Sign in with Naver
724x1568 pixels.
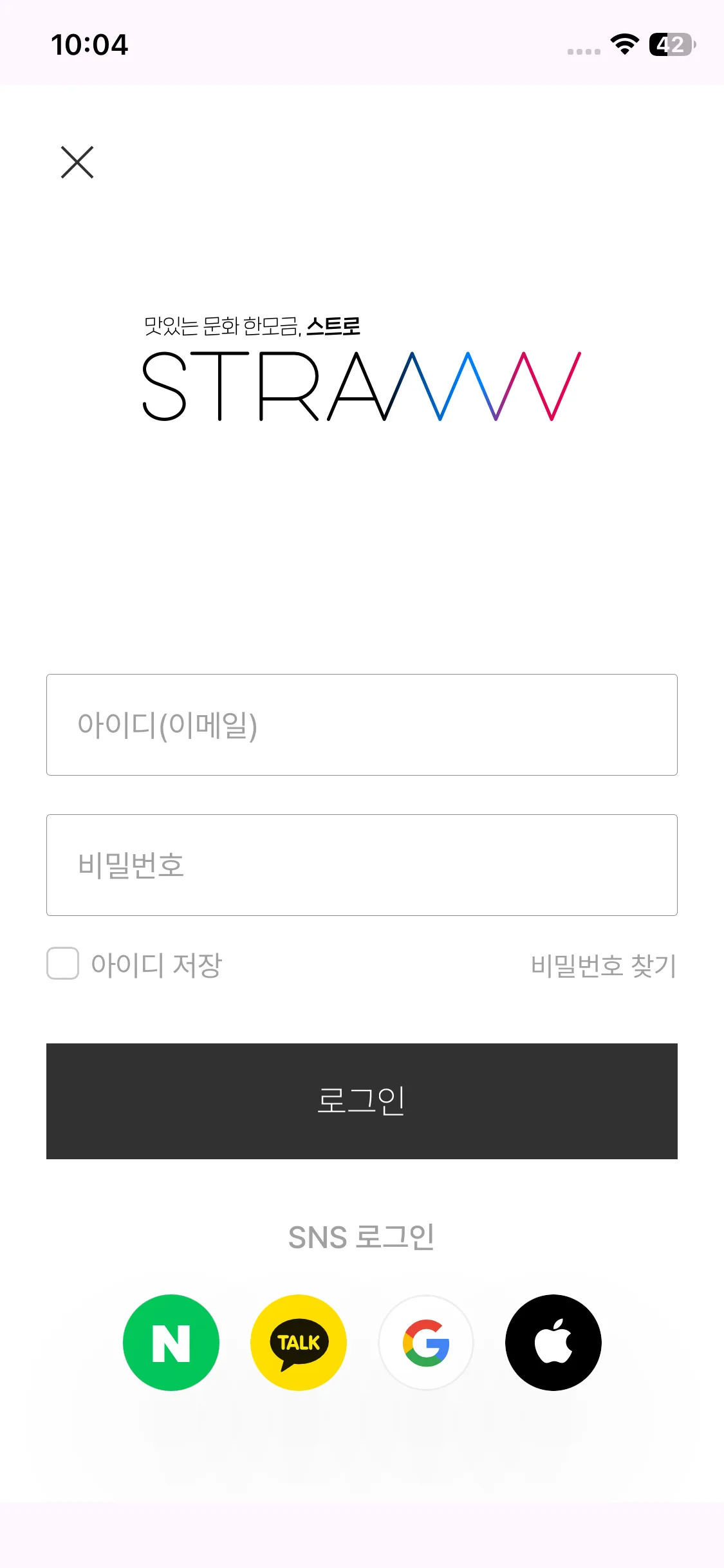(171, 1343)
